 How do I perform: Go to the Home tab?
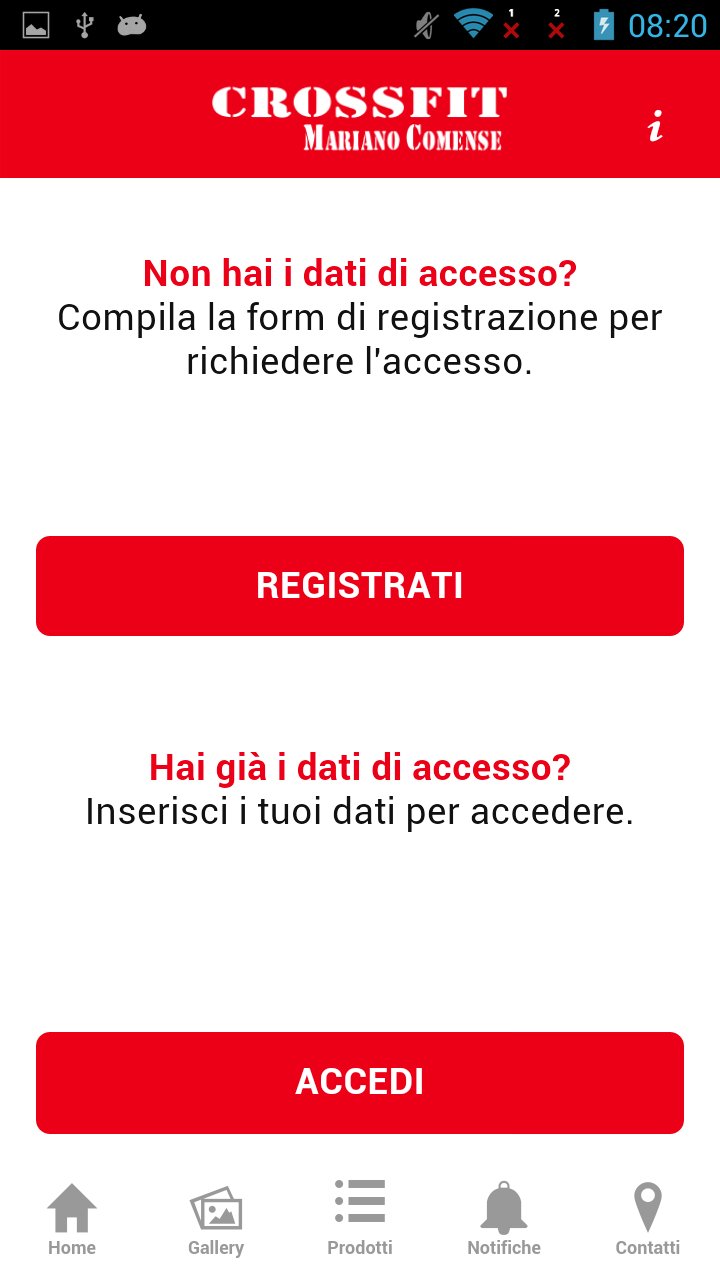click(x=72, y=1218)
